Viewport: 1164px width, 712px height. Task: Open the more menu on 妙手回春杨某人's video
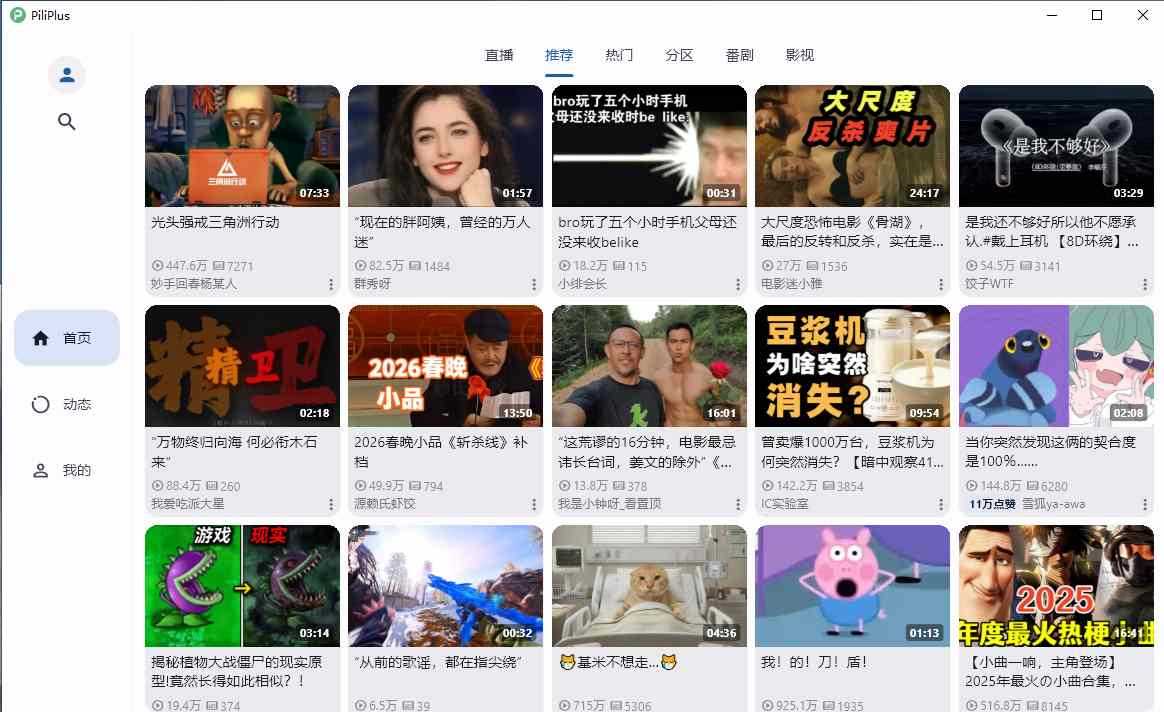(x=331, y=285)
